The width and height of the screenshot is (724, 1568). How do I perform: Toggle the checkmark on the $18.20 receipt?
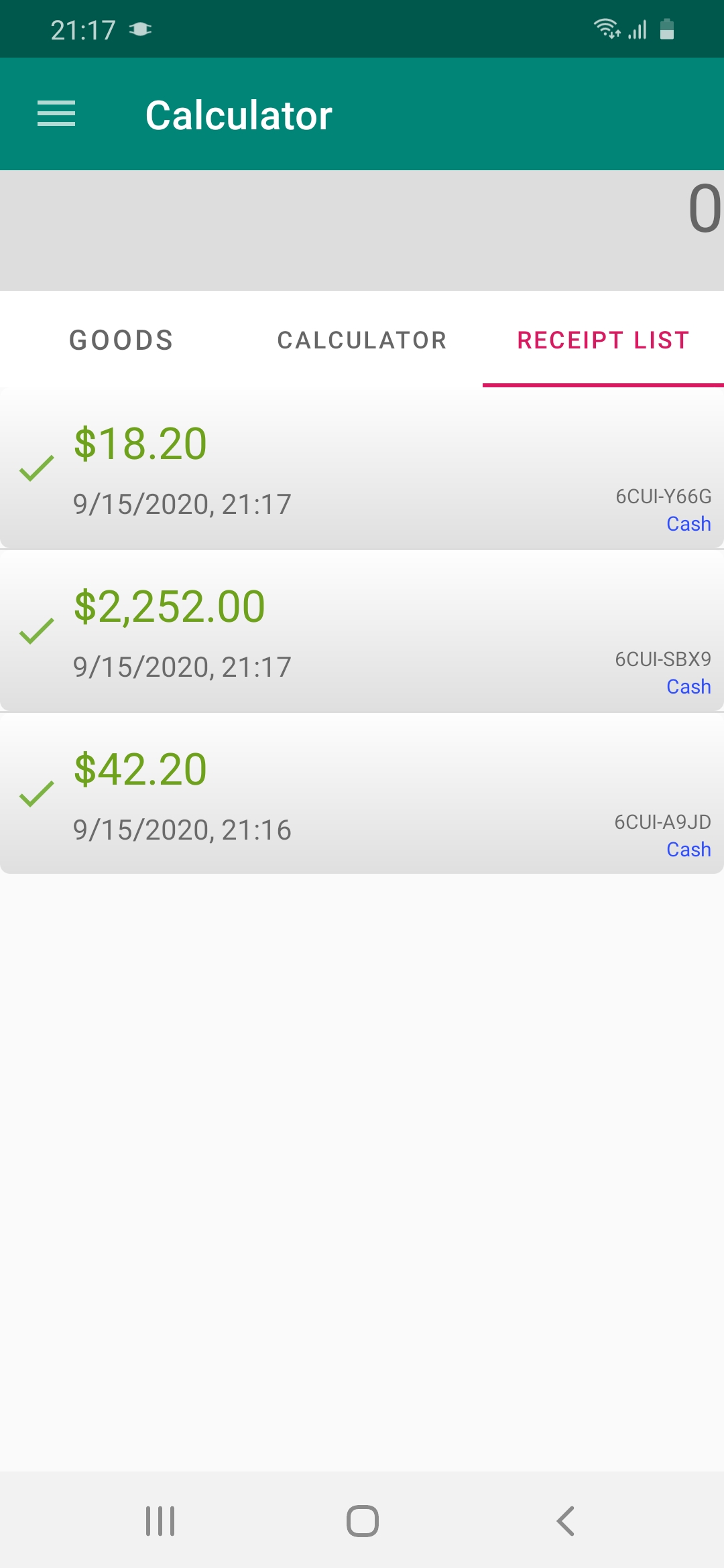pos(37,469)
